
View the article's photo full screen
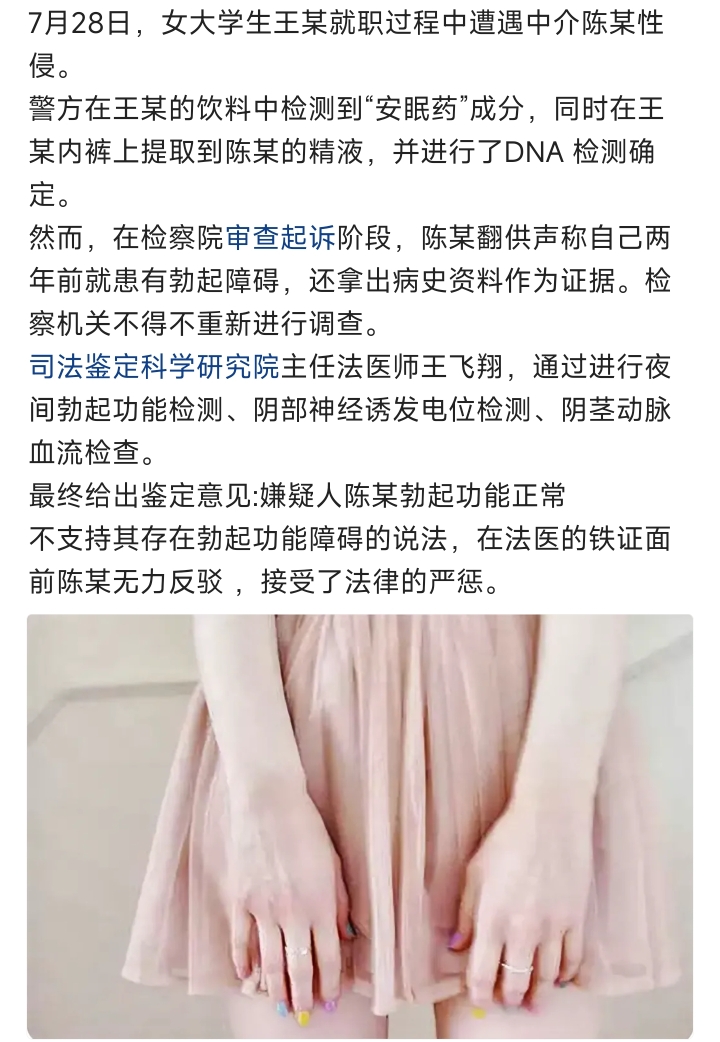pos(360,825)
